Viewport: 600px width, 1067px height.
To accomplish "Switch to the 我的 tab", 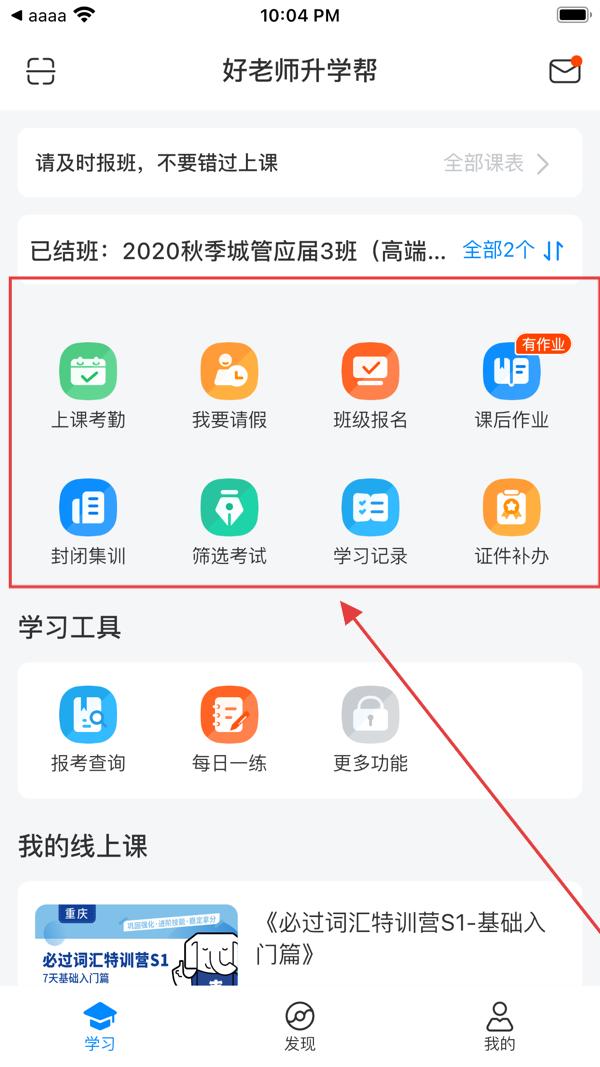I will tap(499, 1026).
